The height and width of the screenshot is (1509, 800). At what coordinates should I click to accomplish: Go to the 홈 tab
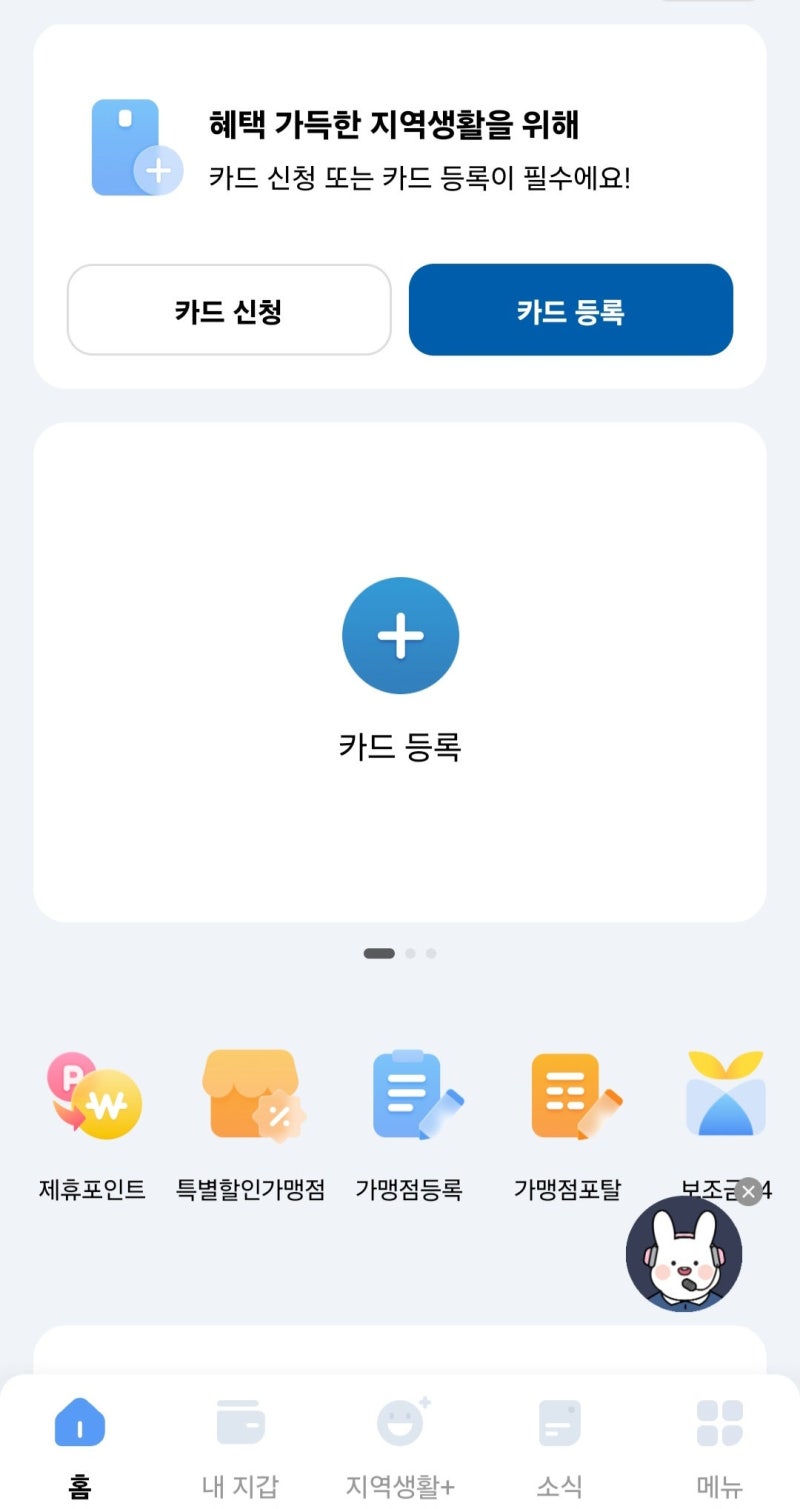tap(80, 1440)
